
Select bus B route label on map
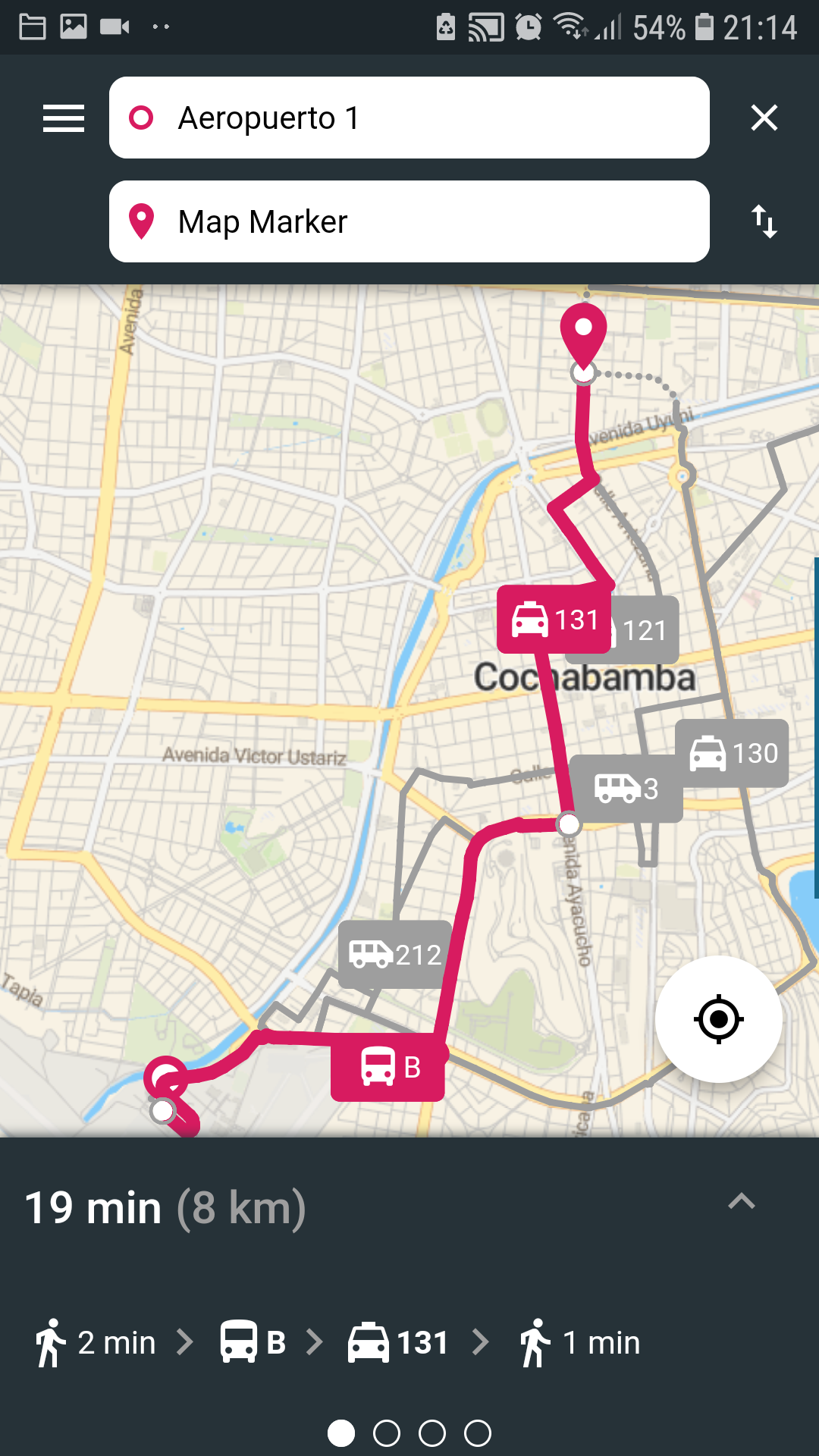[388, 1067]
